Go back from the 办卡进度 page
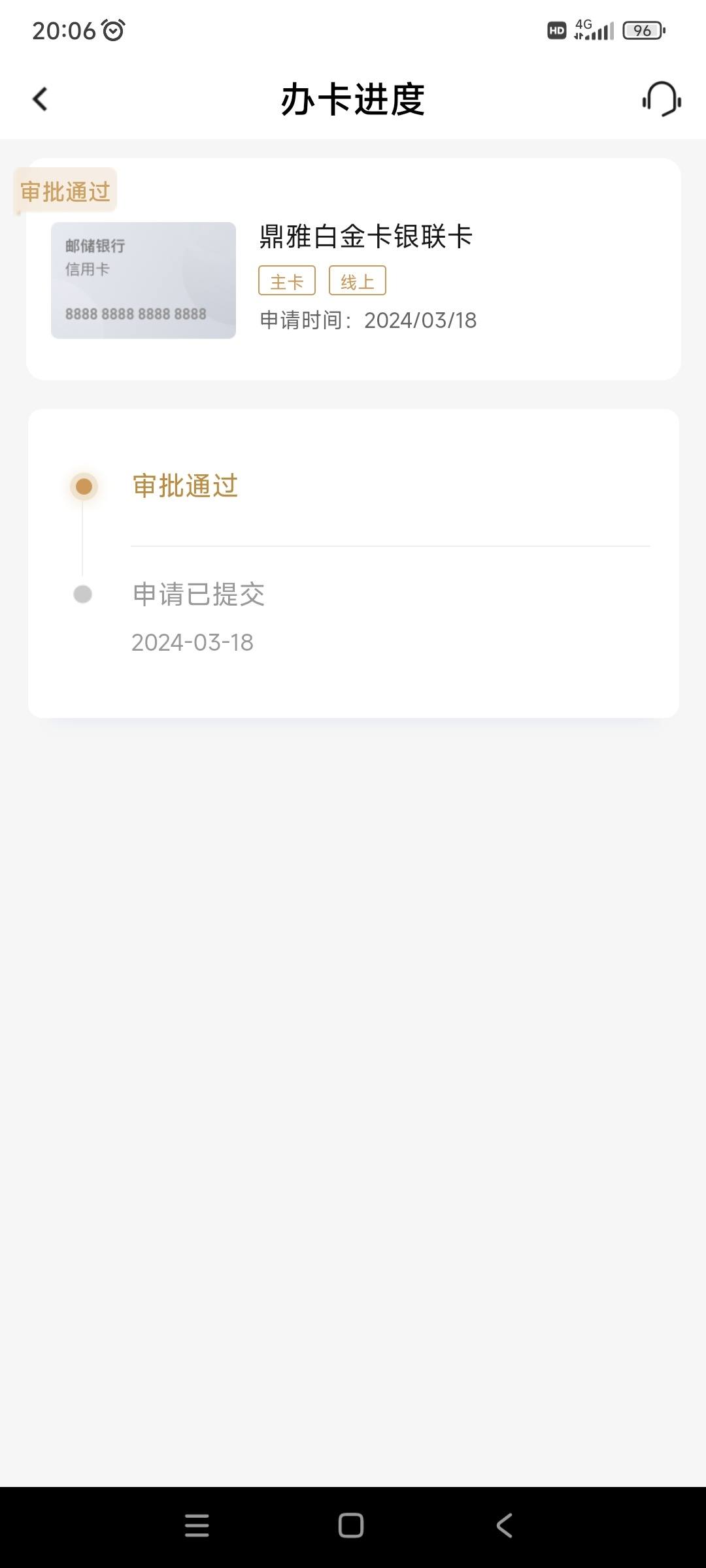Screen dimensions: 706x1568 tap(41, 99)
